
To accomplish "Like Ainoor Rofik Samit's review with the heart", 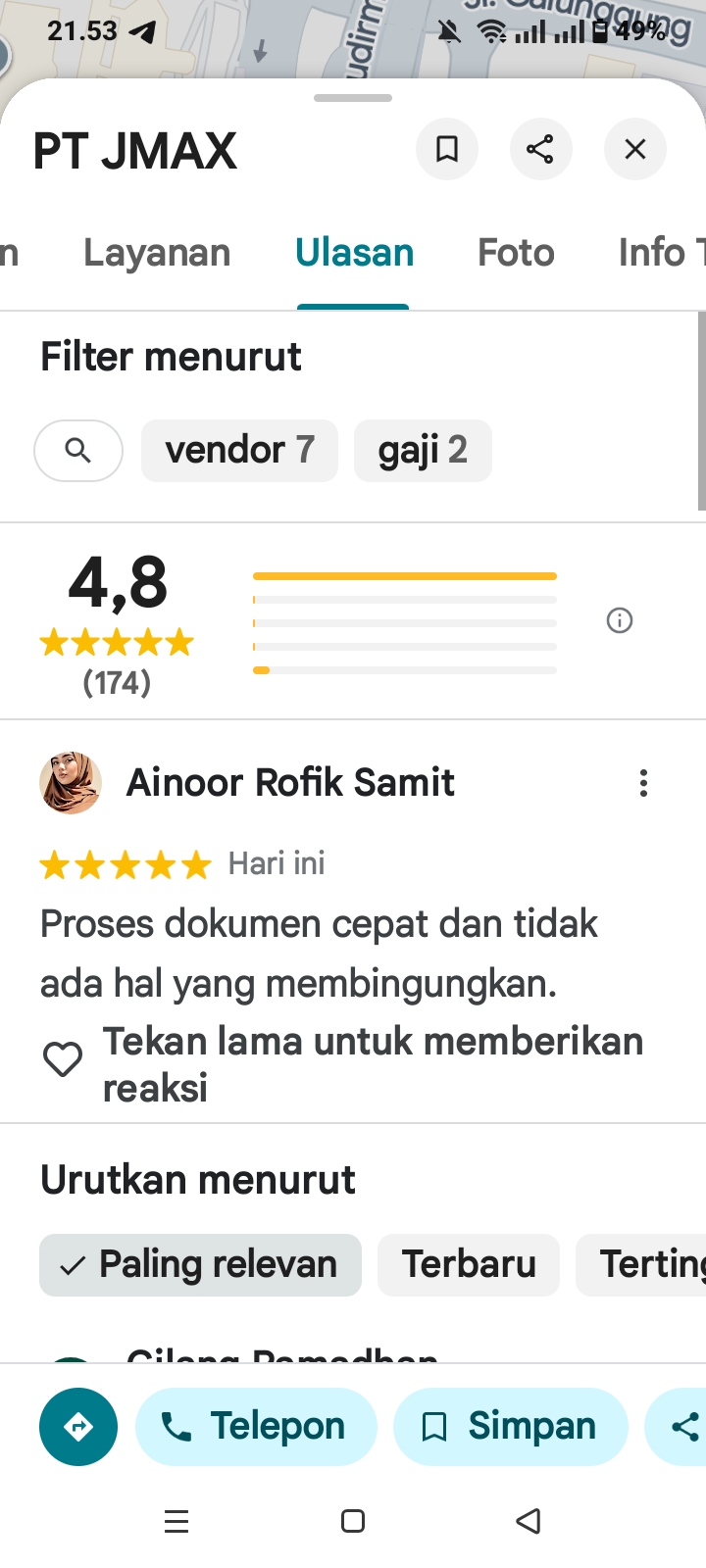I will [x=63, y=1060].
